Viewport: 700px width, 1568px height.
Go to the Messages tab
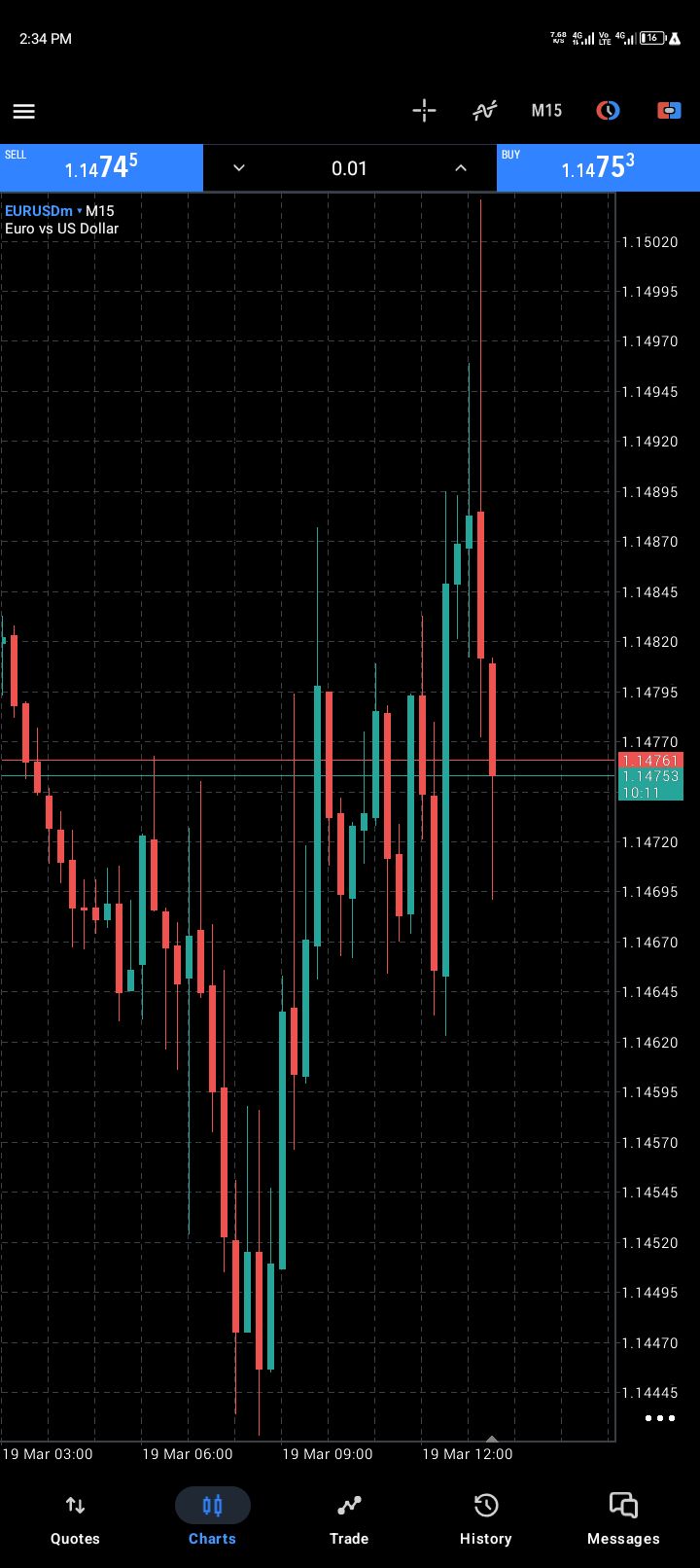click(623, 1519)
